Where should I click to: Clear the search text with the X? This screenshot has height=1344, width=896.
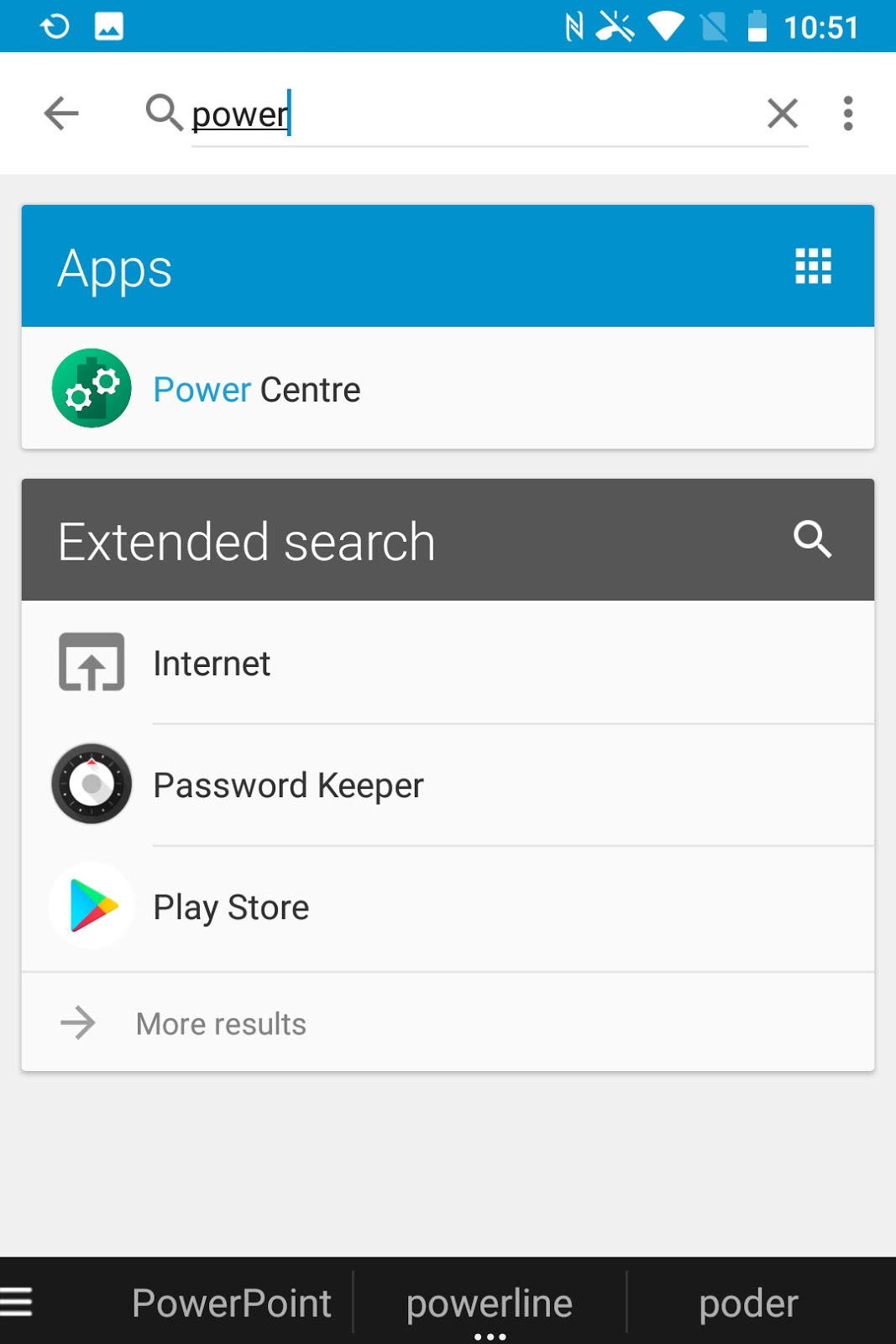tap(782, 113)
